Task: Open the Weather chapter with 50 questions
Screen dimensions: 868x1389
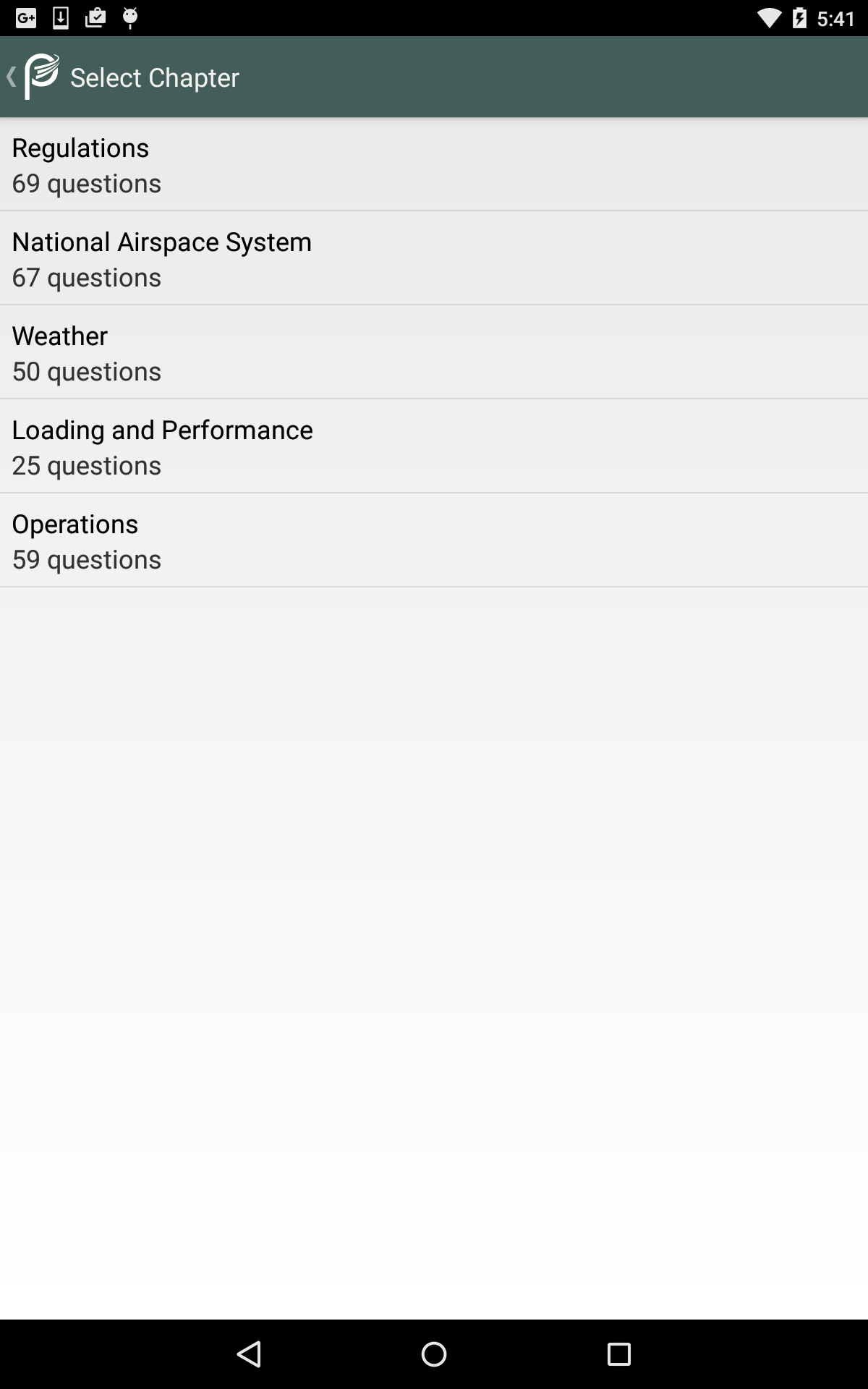Action: point(434,352)
